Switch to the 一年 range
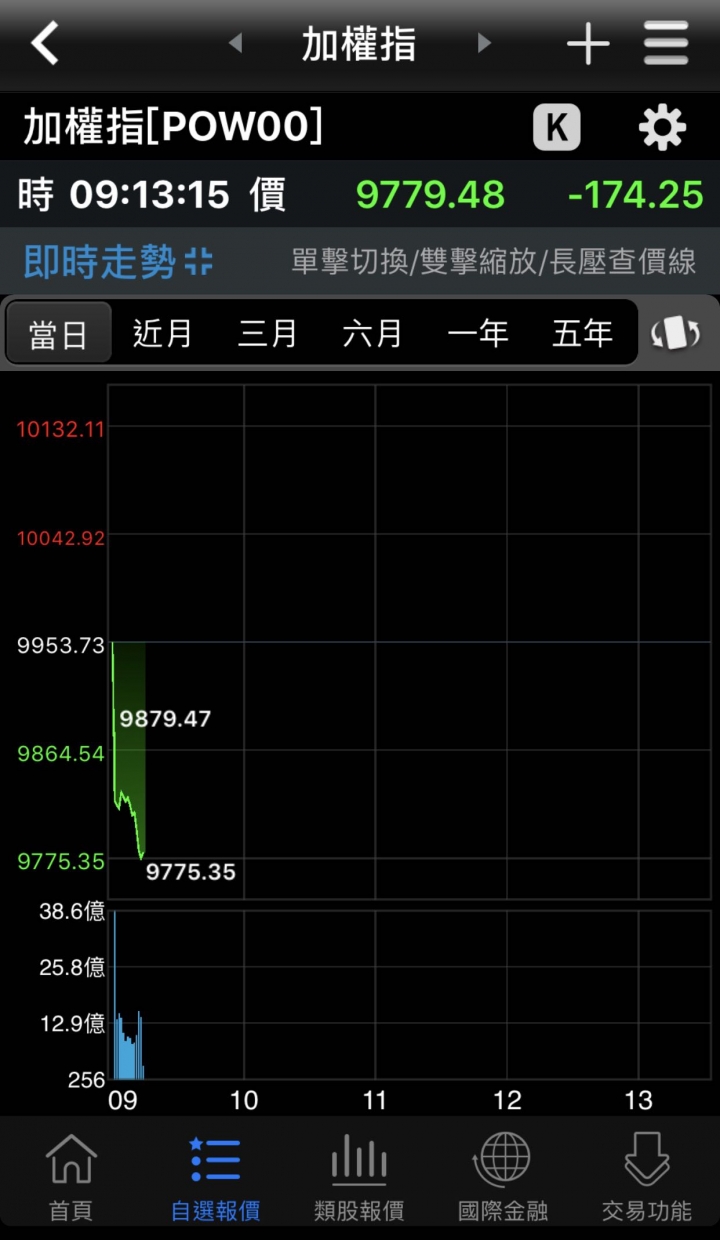Viewport: 720px width, 1240px height. (x=478, y=334)
